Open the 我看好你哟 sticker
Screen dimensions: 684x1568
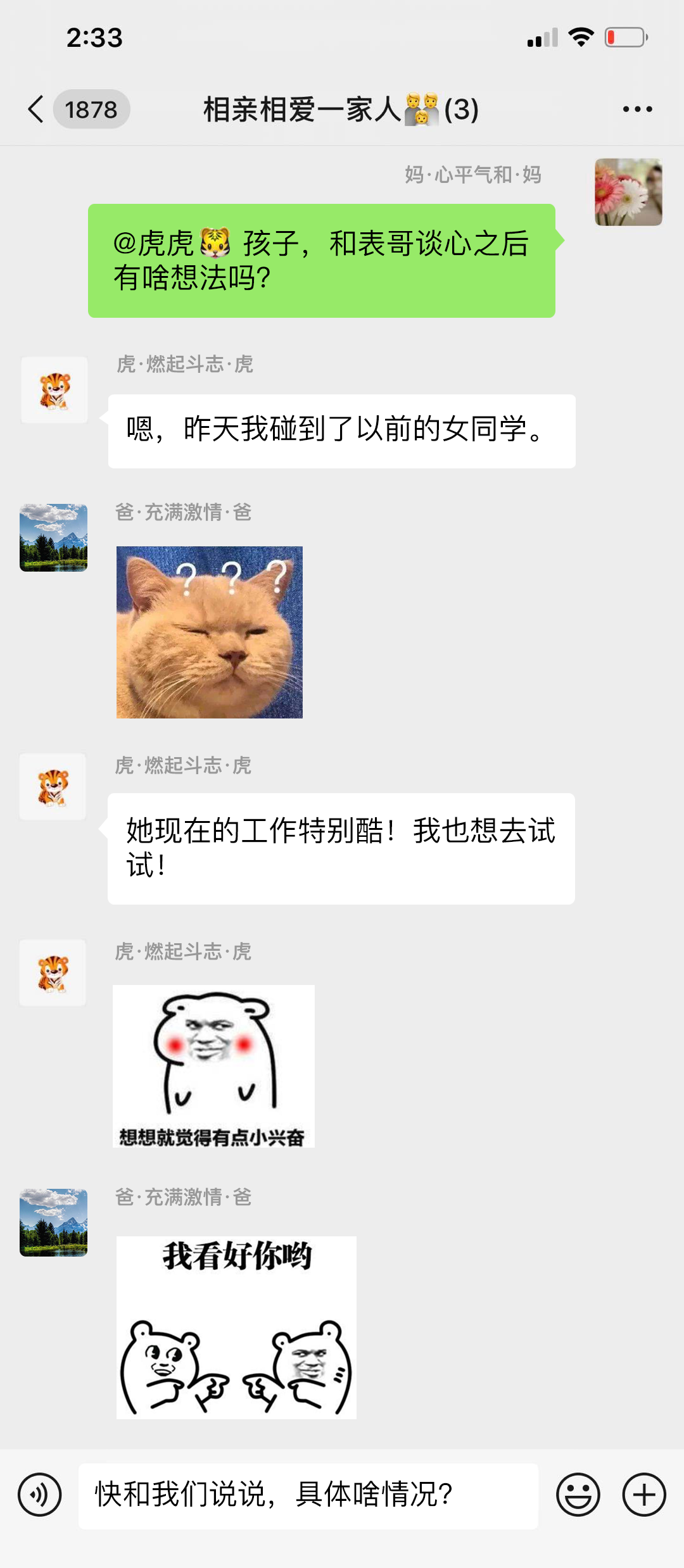(236, 1327)
